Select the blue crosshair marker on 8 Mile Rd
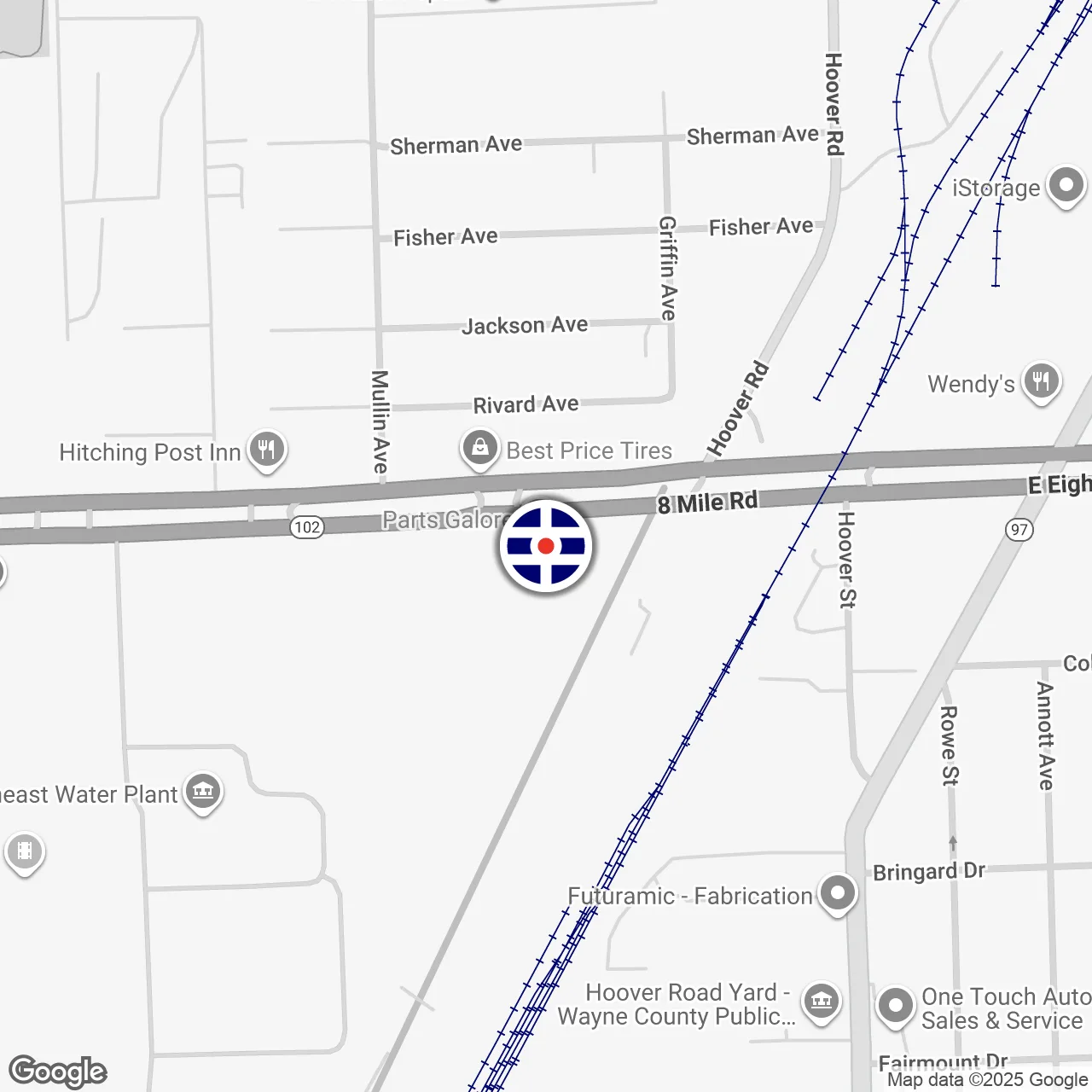1092x1092 pixels. click(x=546, y=546)
